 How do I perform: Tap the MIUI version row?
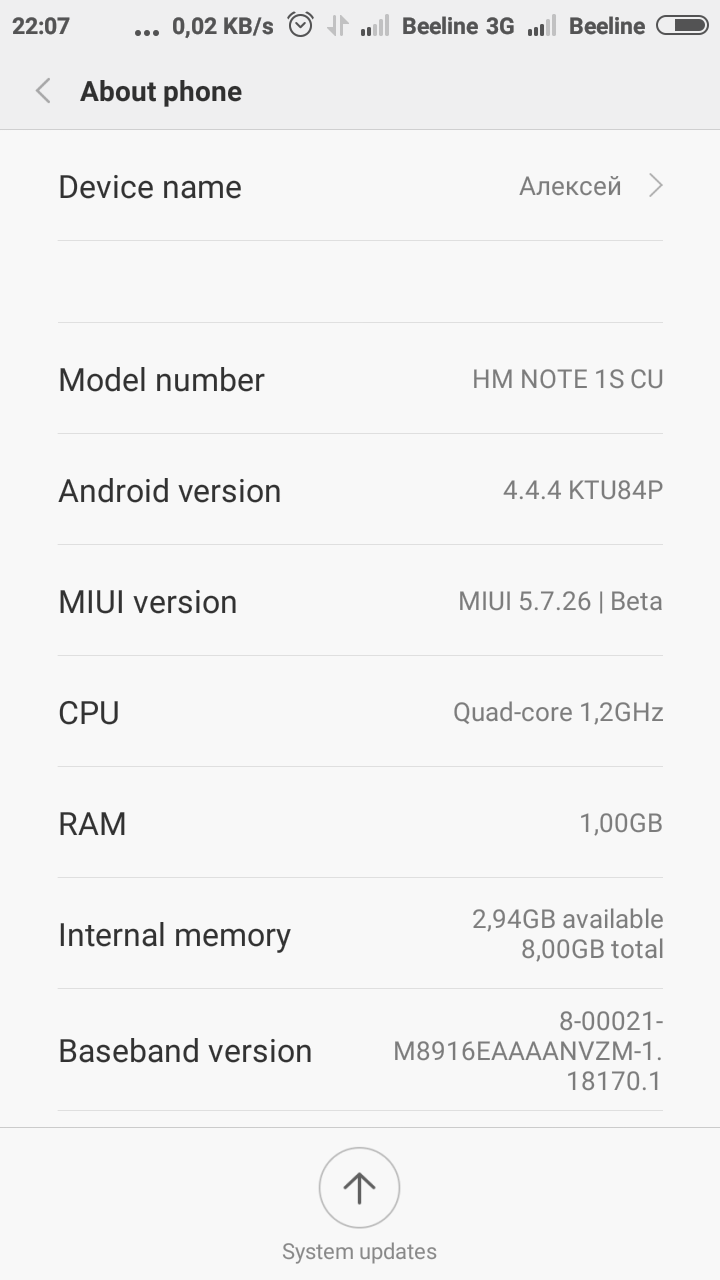click(360, 601)
